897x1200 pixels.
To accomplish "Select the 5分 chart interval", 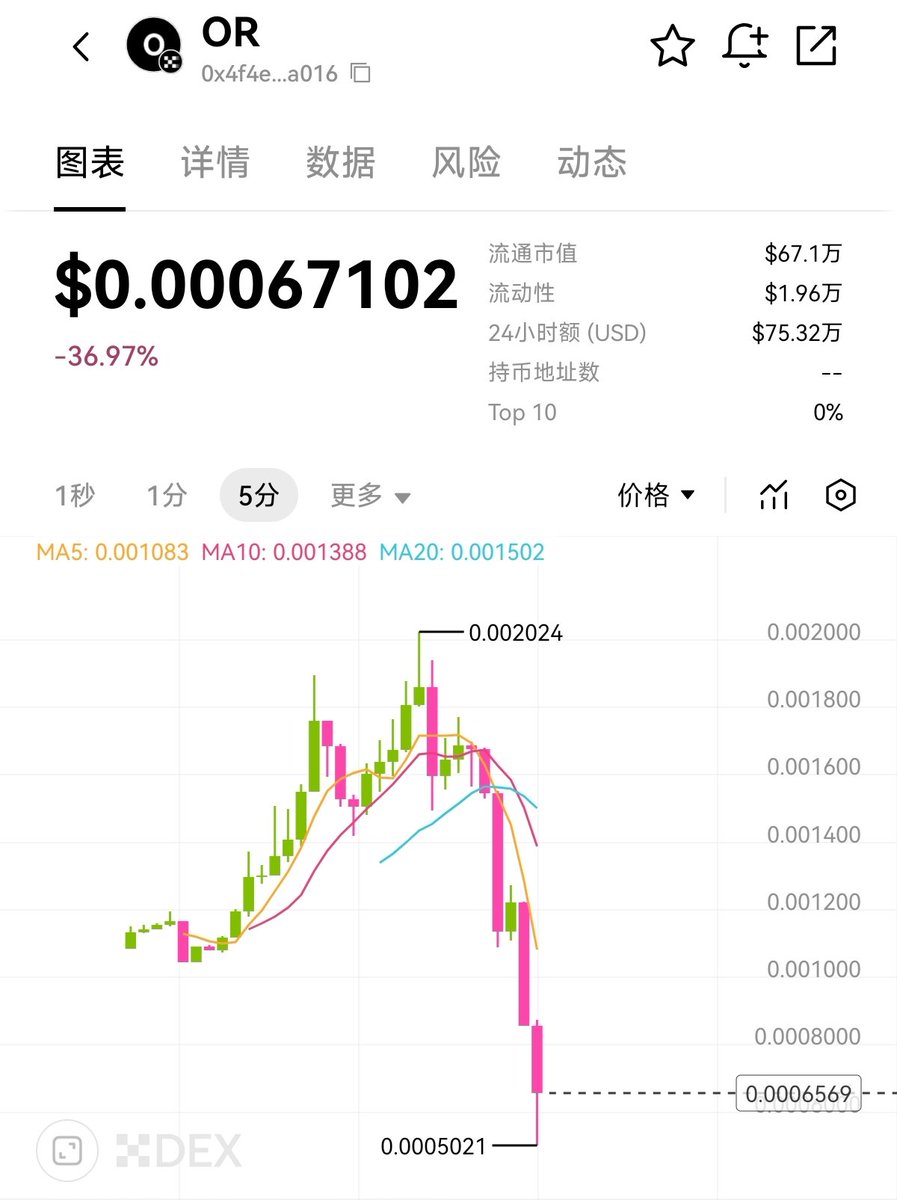I will (x=258, y=494).
